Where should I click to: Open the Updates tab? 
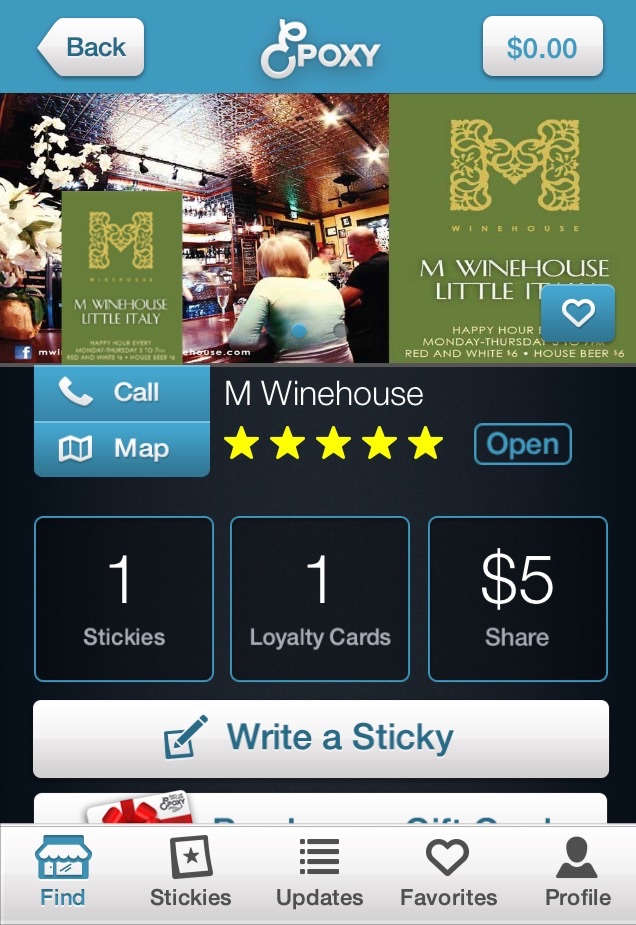pos(319,873)
